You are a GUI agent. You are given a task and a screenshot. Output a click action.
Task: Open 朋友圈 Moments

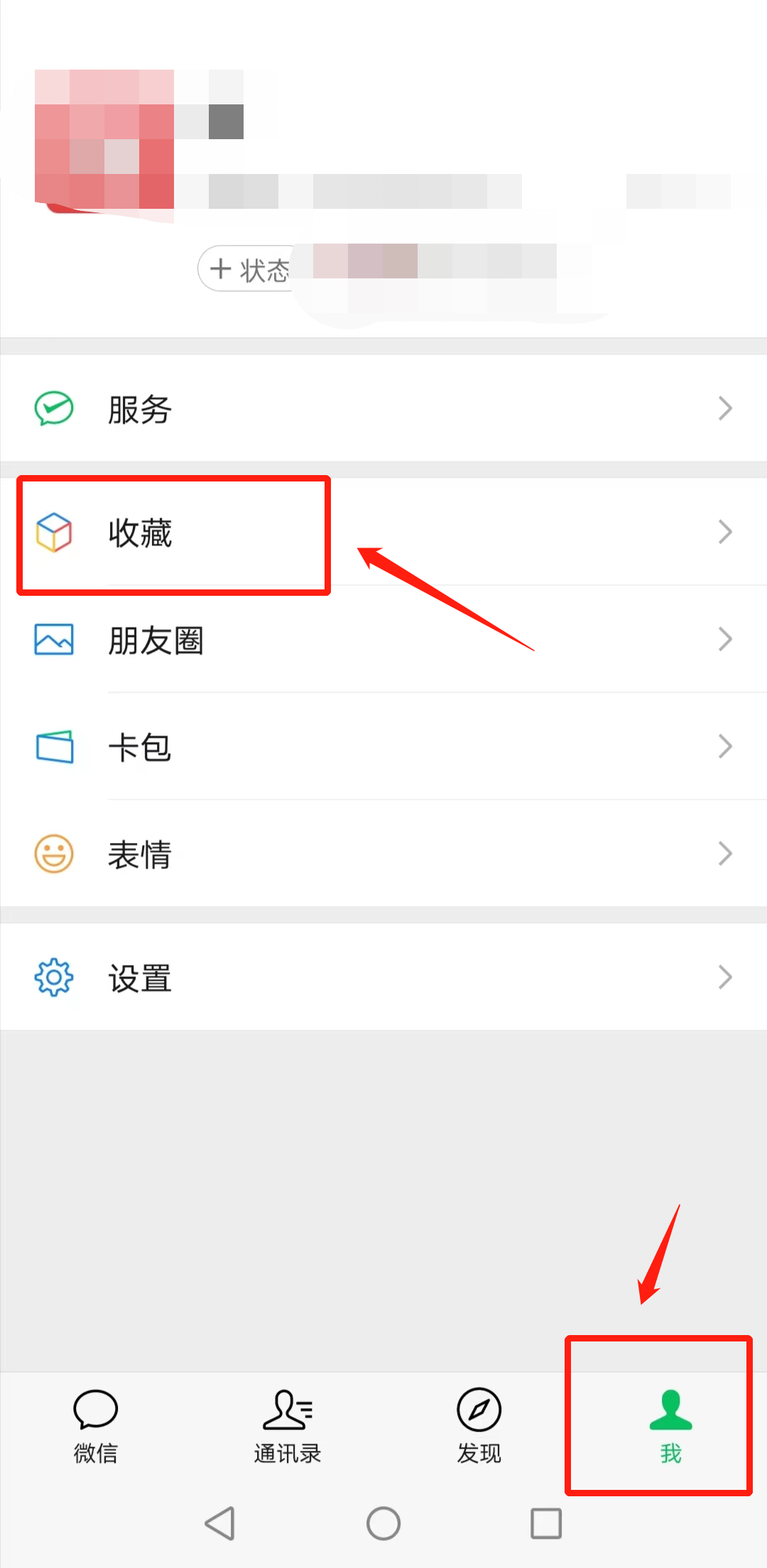(x=383, y=639)
